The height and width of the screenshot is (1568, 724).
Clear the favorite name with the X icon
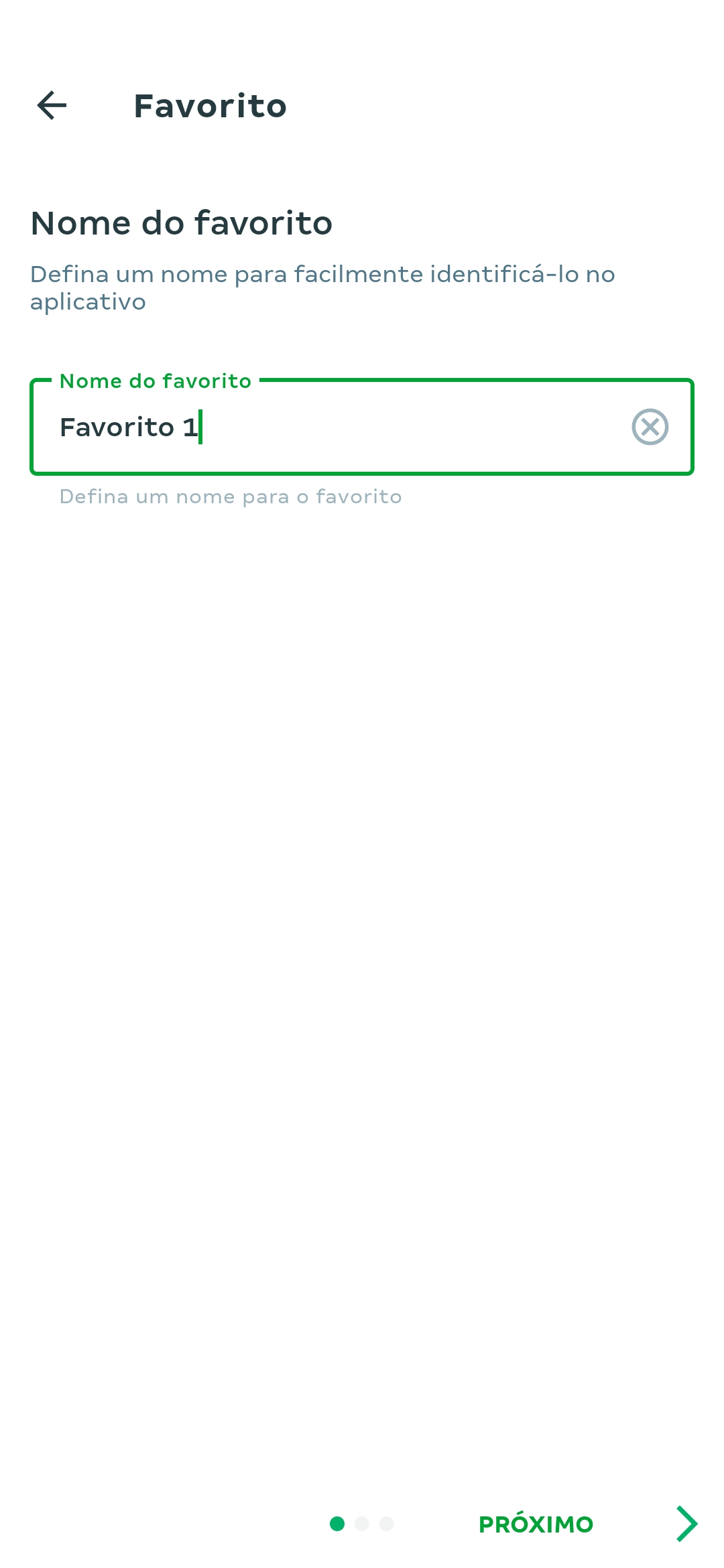click(650, 427)
